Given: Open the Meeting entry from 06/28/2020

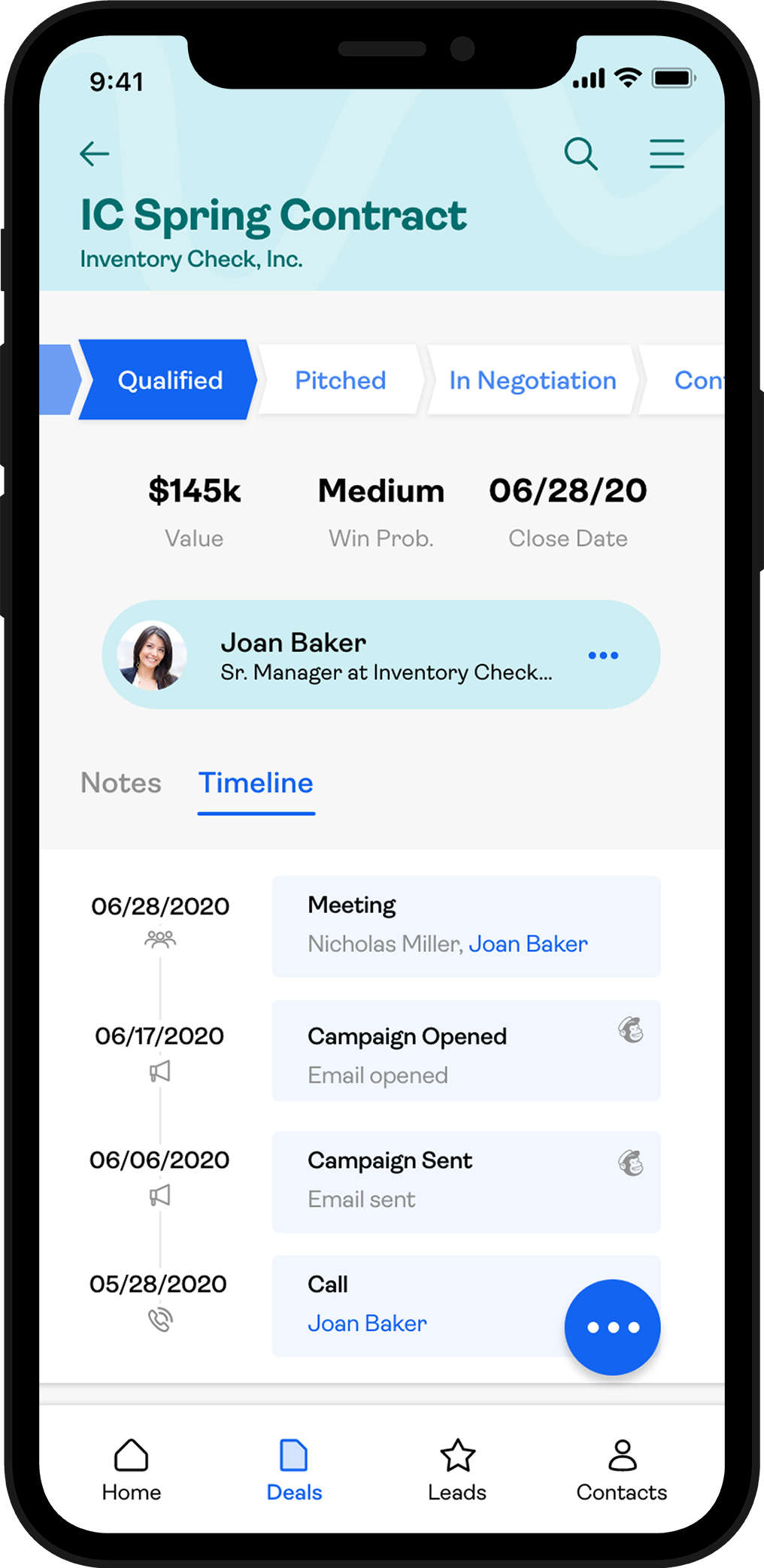Looking at the screenshot, I should coord(466,927).
